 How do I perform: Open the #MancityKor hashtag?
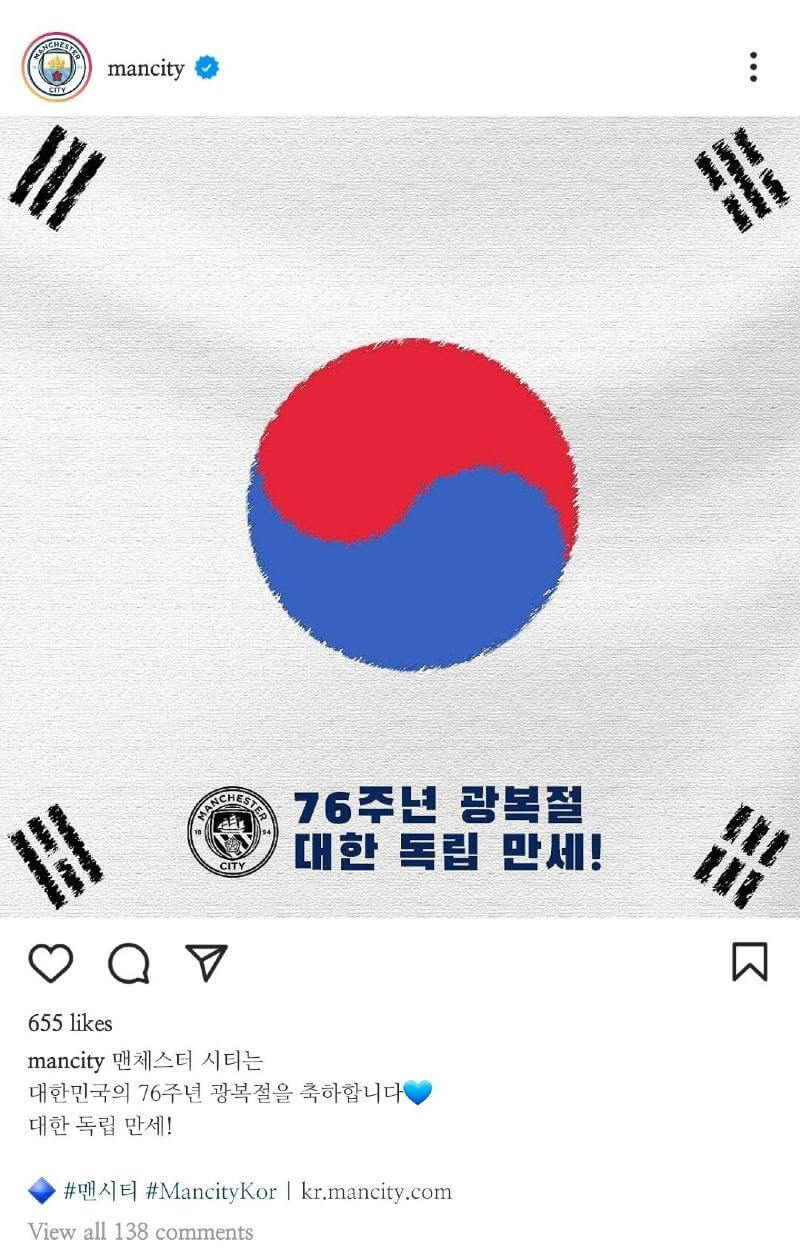[211, 1191]
